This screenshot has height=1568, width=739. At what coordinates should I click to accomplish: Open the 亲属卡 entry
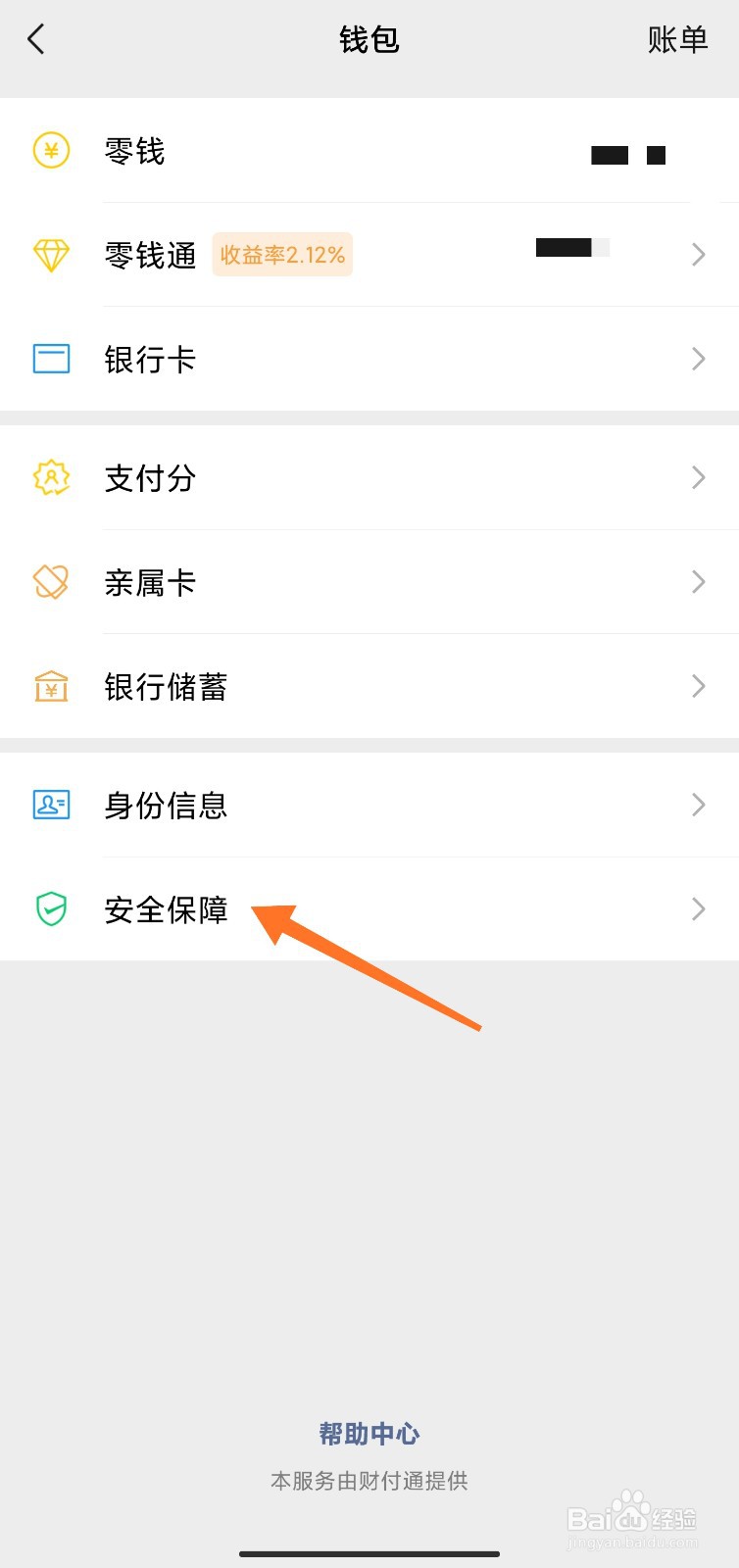pyautogui.click(x=369, y=582)
